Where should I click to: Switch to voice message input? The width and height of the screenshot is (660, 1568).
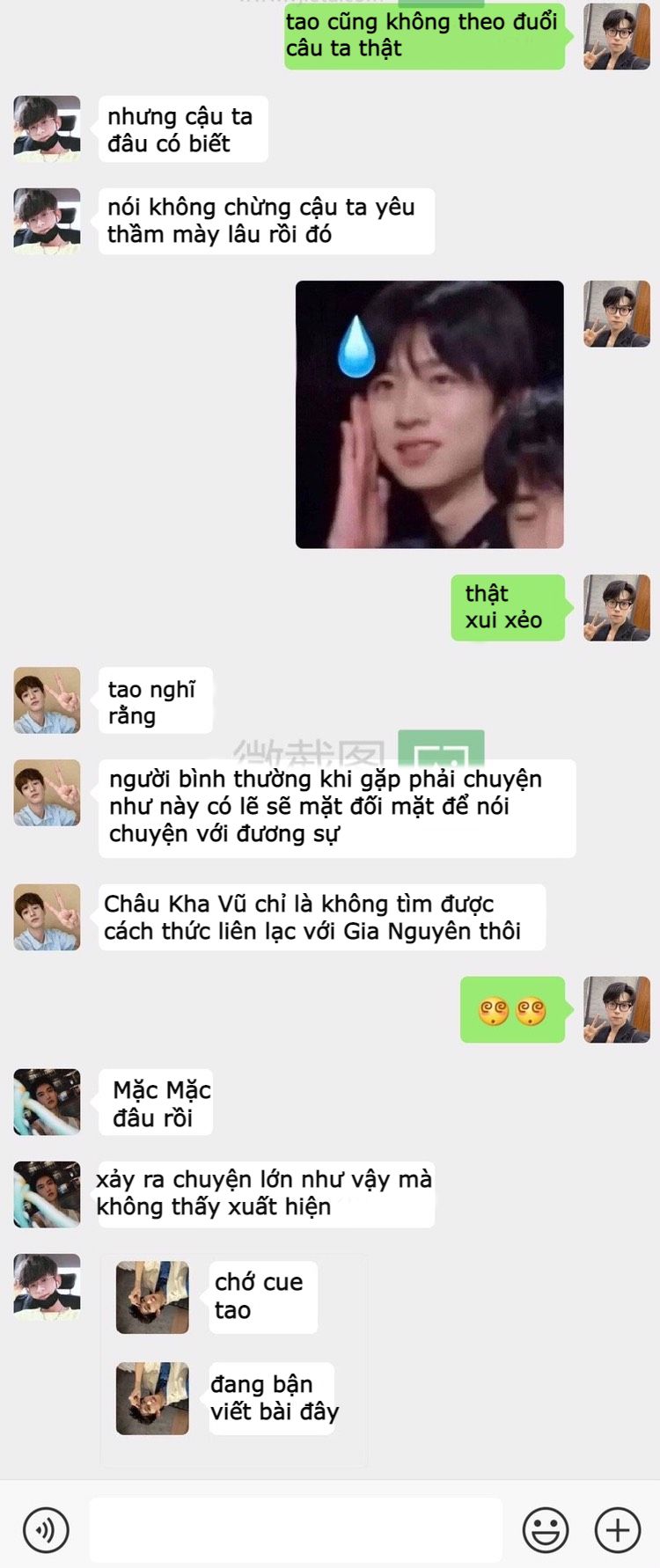coord(46,1530)
